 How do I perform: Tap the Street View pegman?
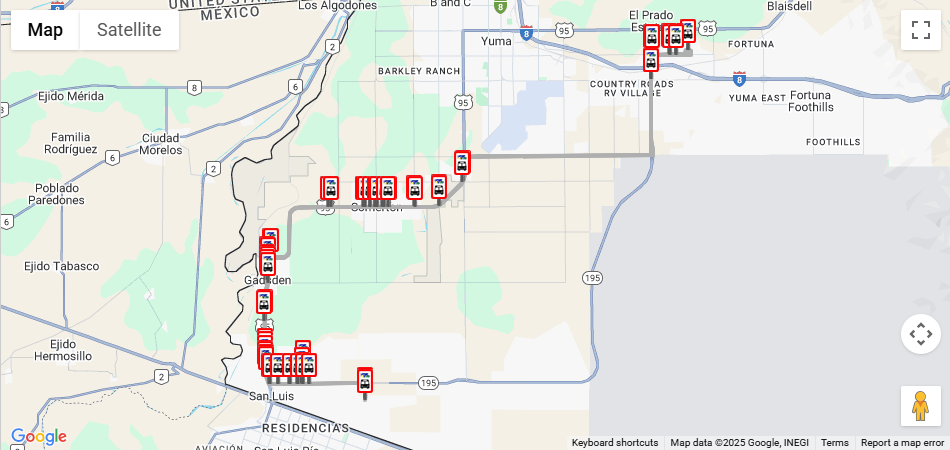pyautogui.click(x=920, y=406)
